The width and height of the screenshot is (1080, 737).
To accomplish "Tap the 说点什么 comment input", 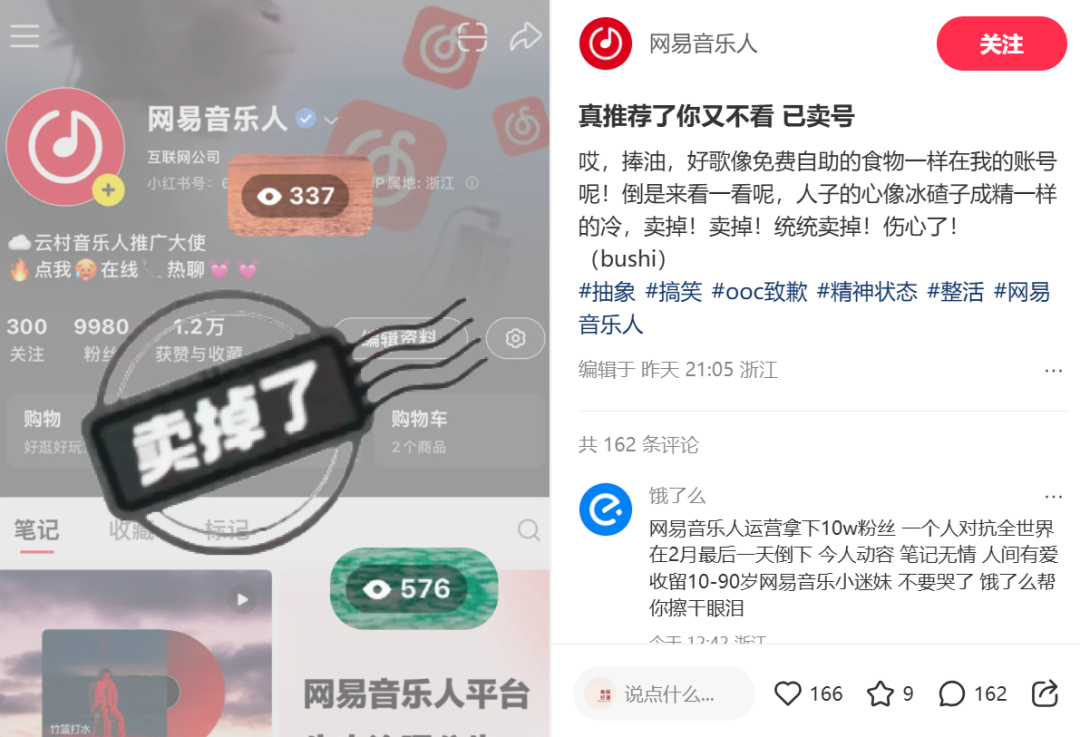I will (663, 694).
